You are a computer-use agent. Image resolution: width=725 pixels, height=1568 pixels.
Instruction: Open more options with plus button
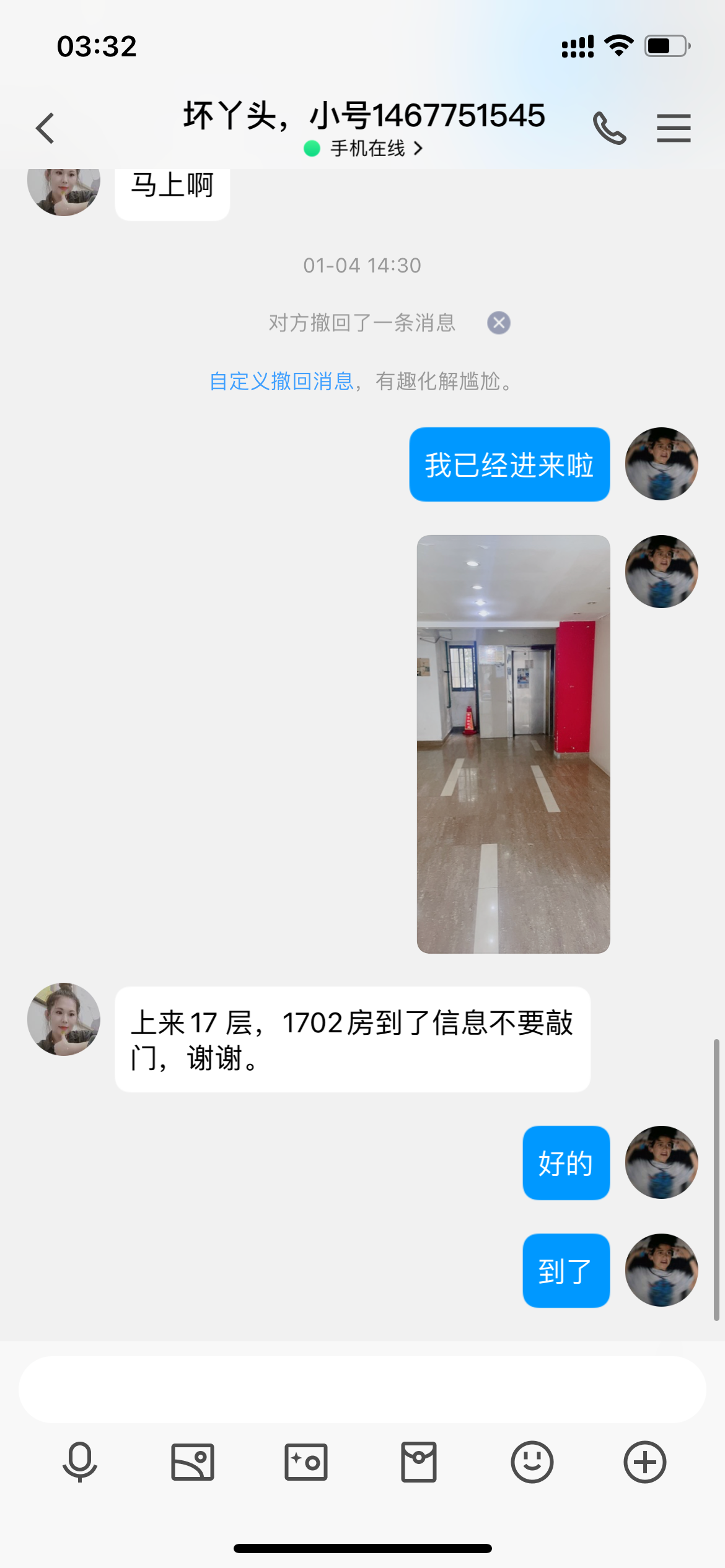[645, 1462]
